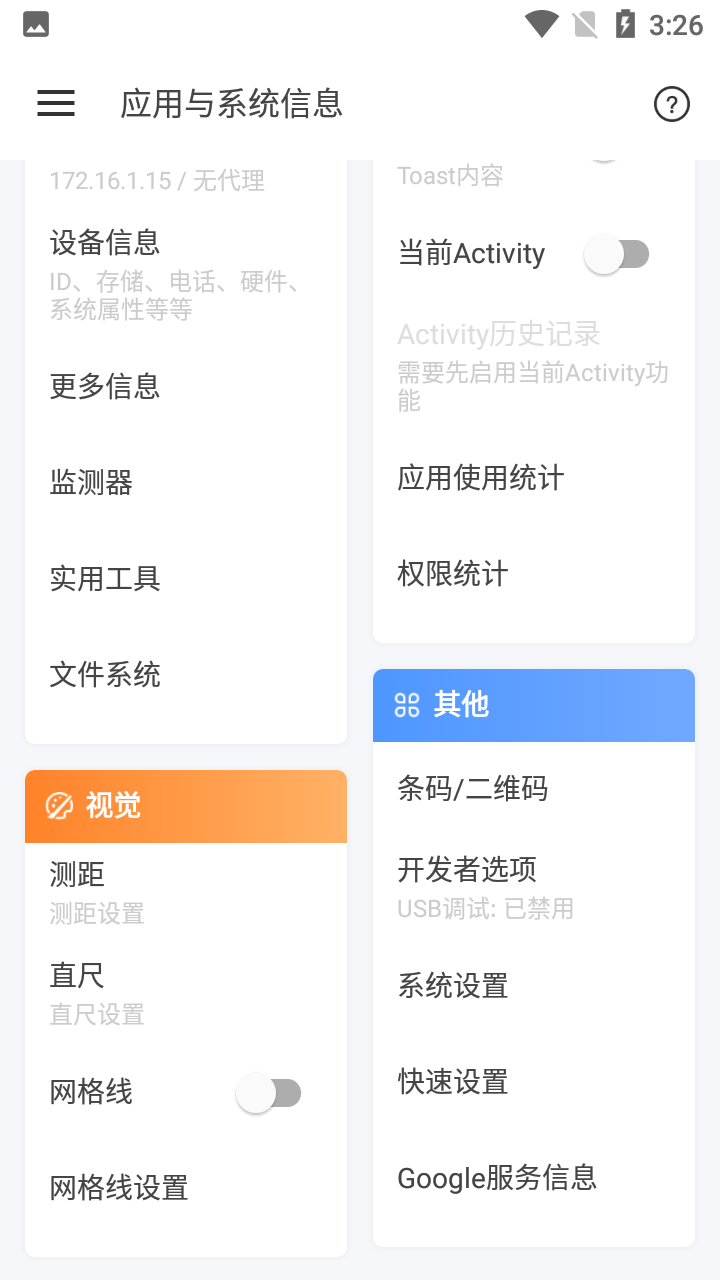View Google服务信息
The height and width of the screenshot is (1280, 720).
[x=497, y=1178]
